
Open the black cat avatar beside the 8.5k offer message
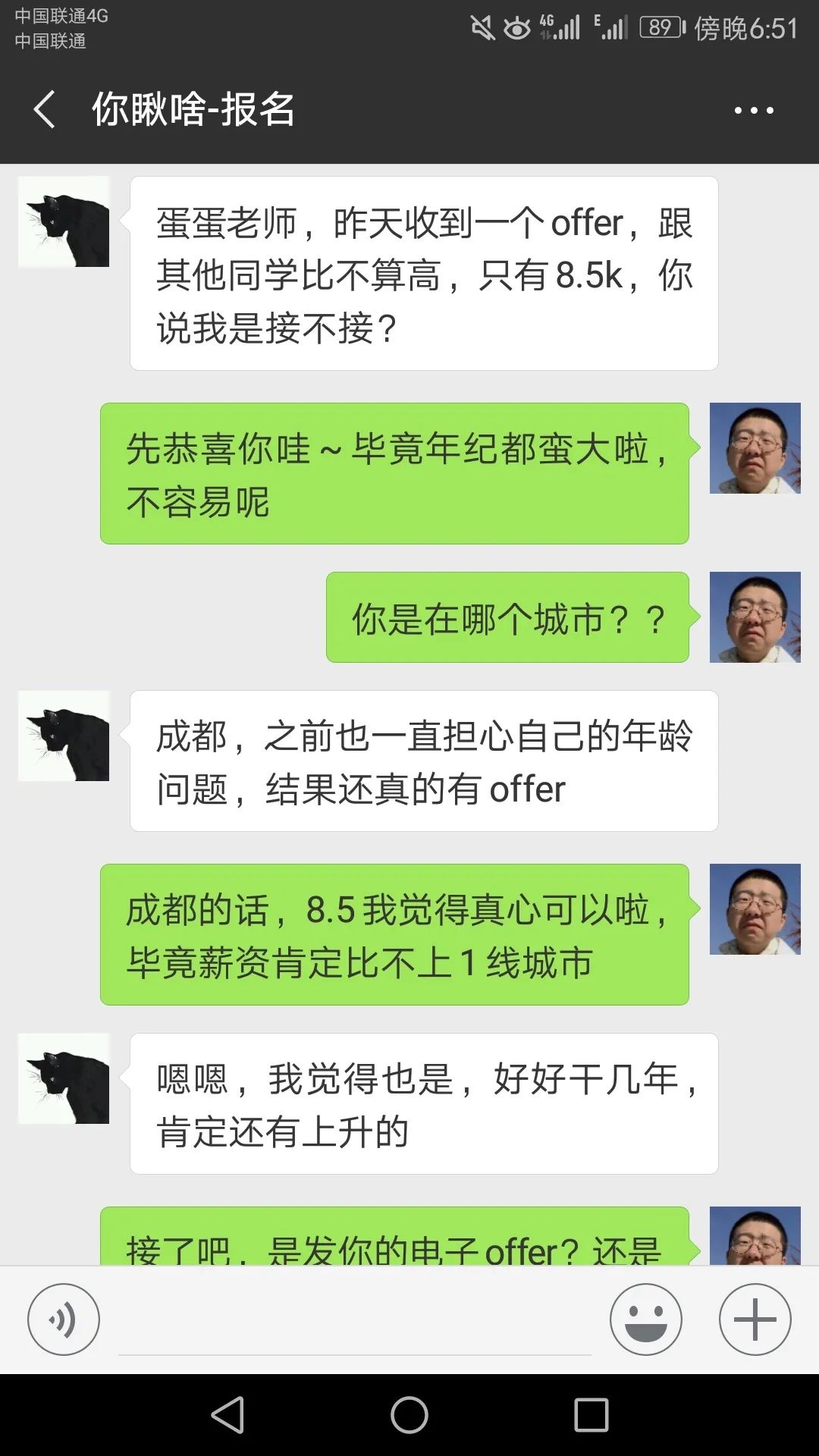tap(64, 222)
